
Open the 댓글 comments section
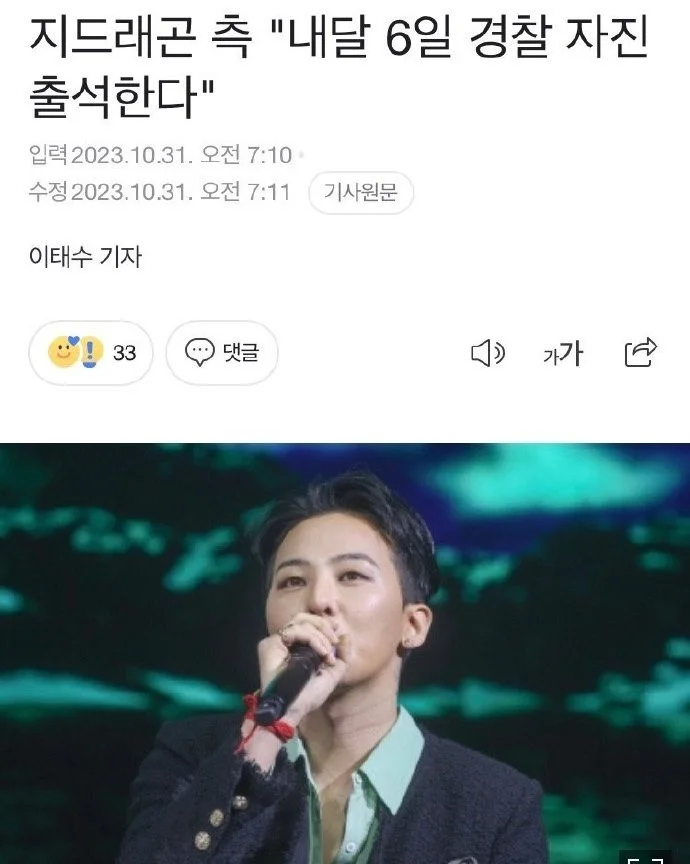[222, 353]
